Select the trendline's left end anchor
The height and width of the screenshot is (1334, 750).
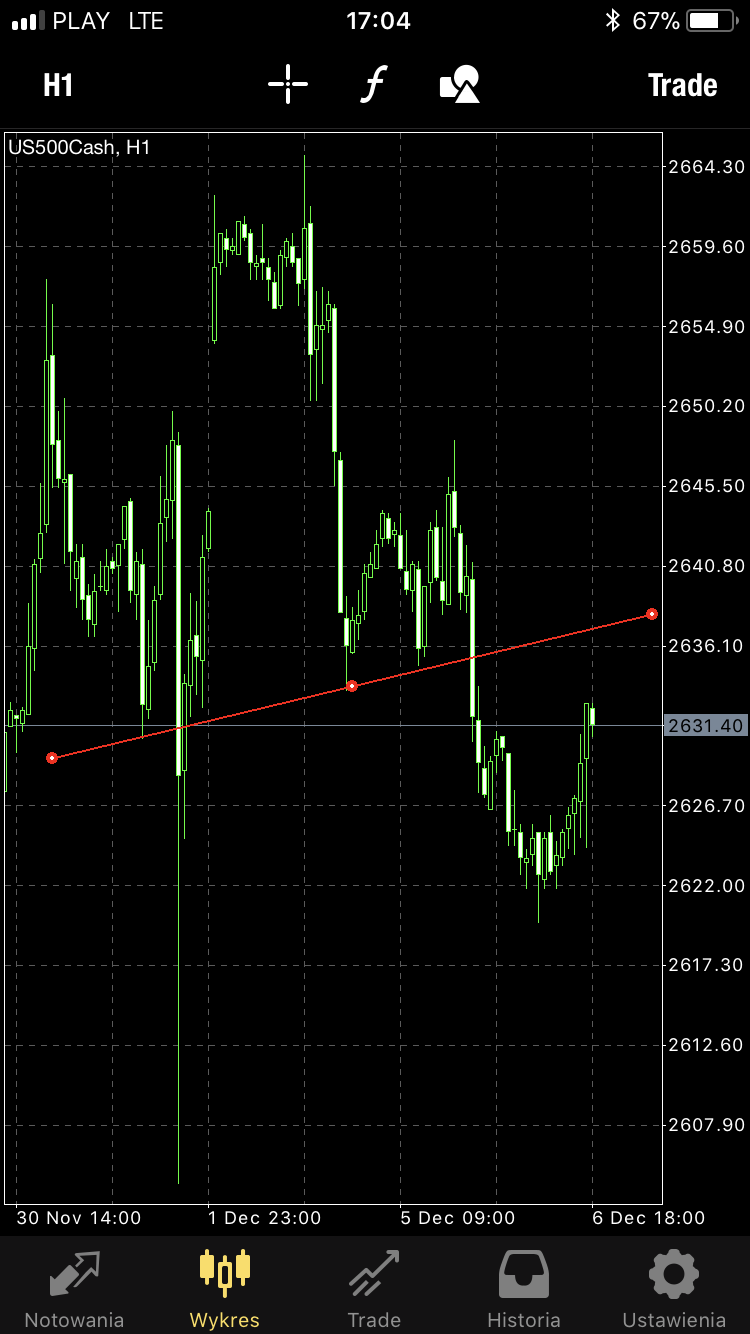pyautogui.click(x=52, y=758)
